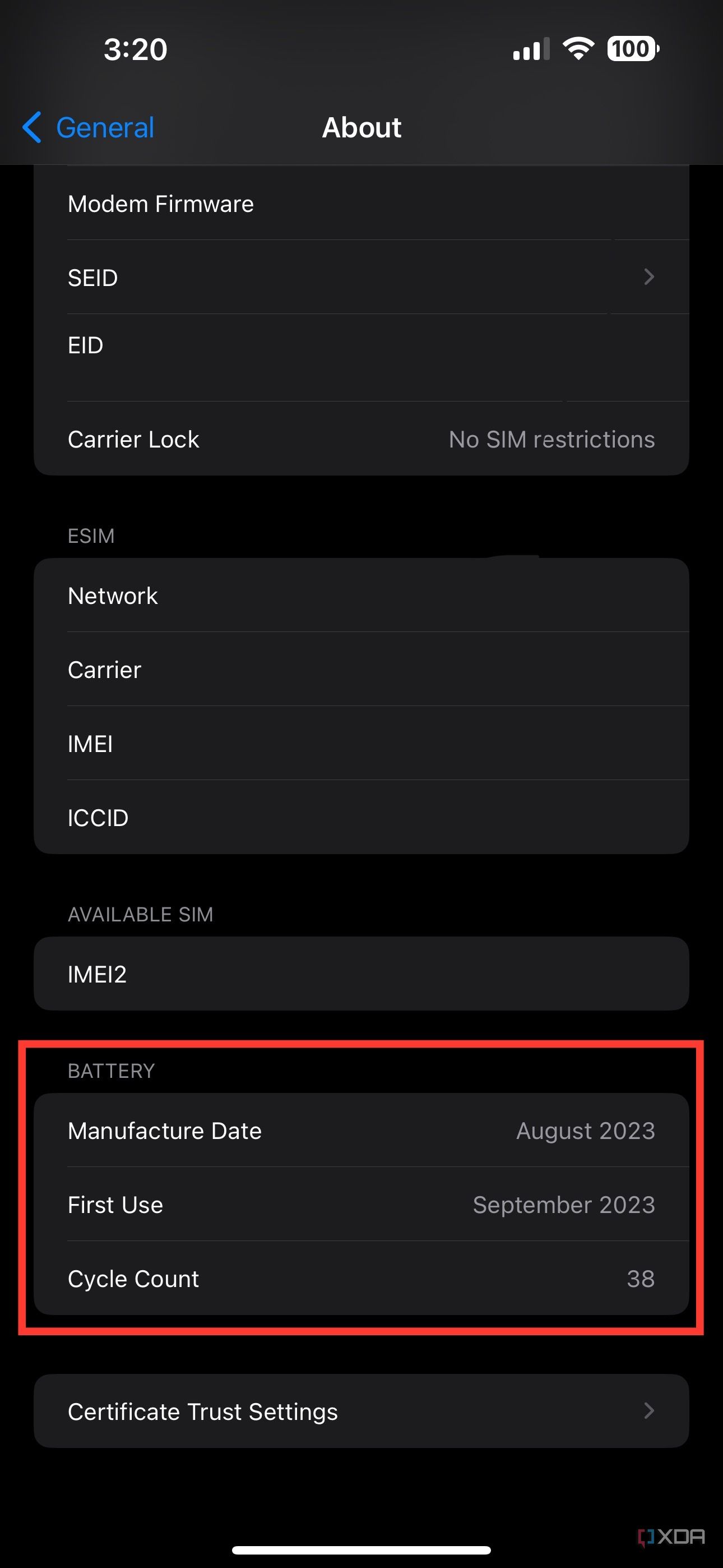Screen dimensions: 723x1568
Task: Tap the Cycle Count value 38
Action: (641, 1278)
